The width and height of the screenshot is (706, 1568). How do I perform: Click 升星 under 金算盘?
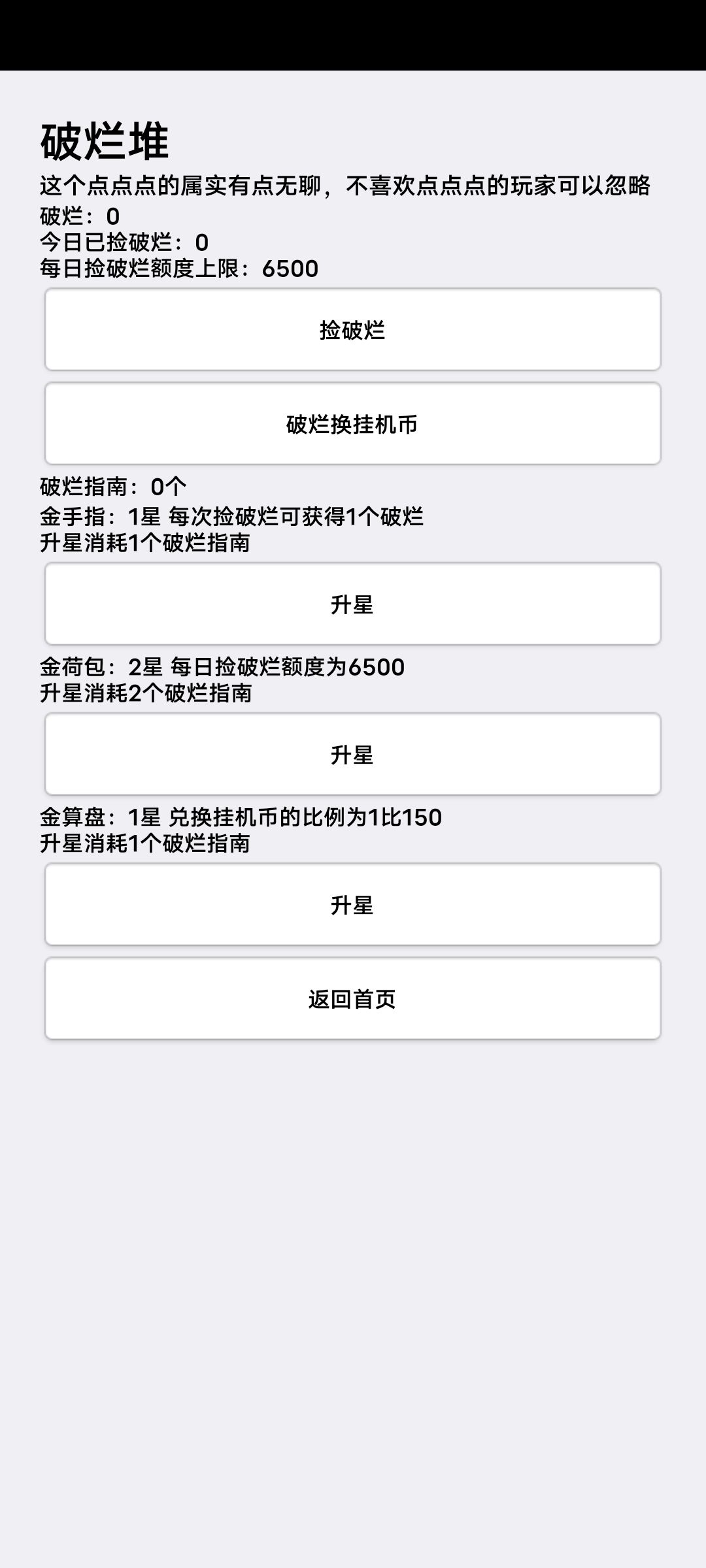click(353, 905)
